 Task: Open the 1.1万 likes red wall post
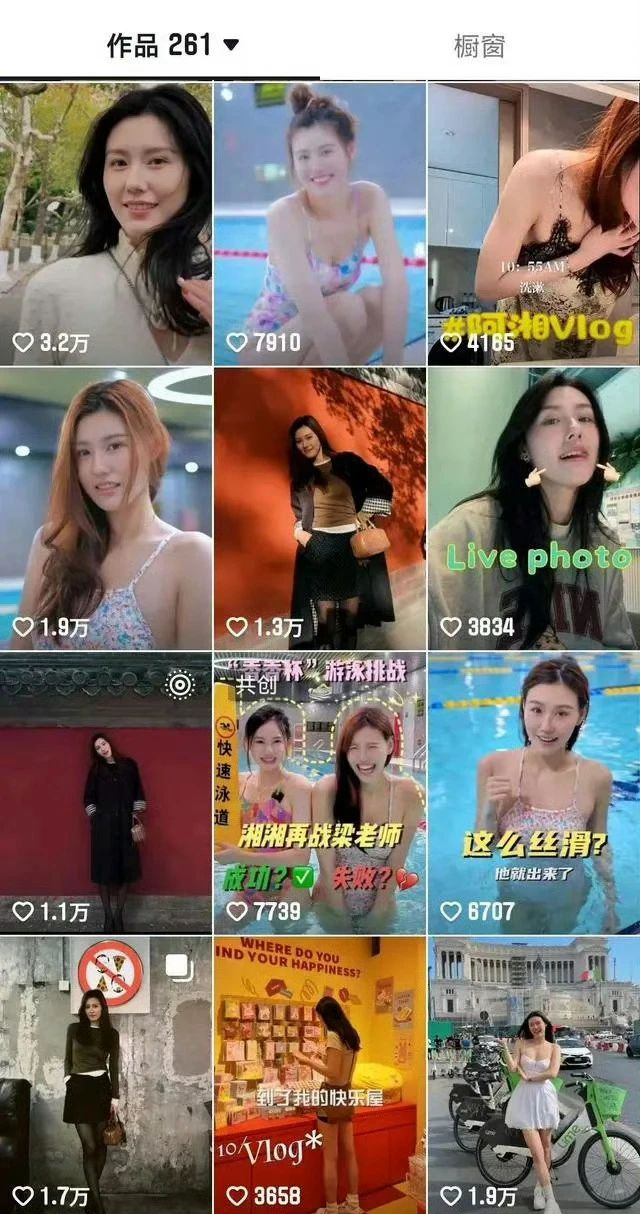(x=106, y=792)
